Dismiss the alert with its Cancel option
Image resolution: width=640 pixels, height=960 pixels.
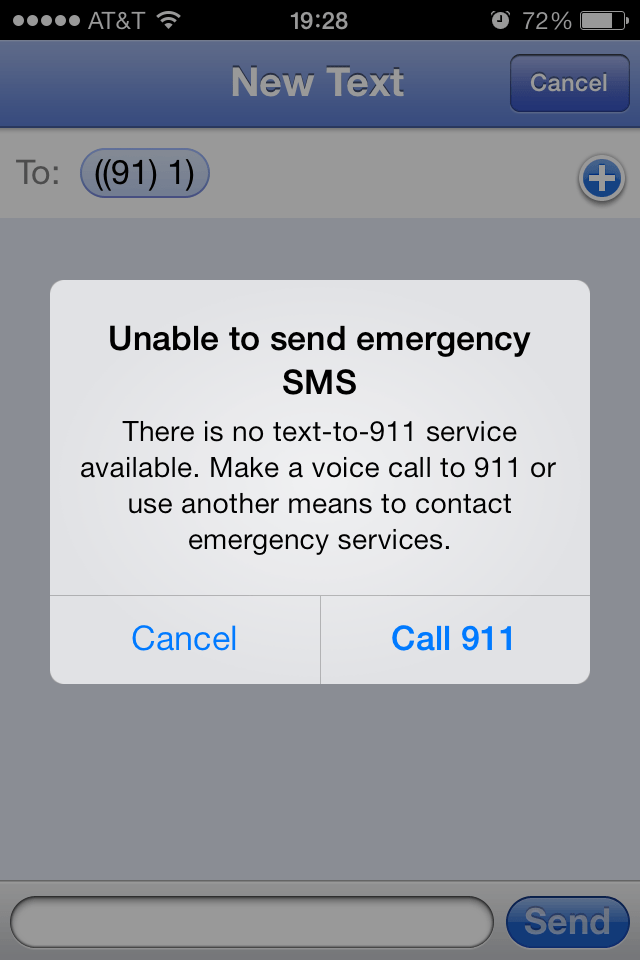(185, 639)
